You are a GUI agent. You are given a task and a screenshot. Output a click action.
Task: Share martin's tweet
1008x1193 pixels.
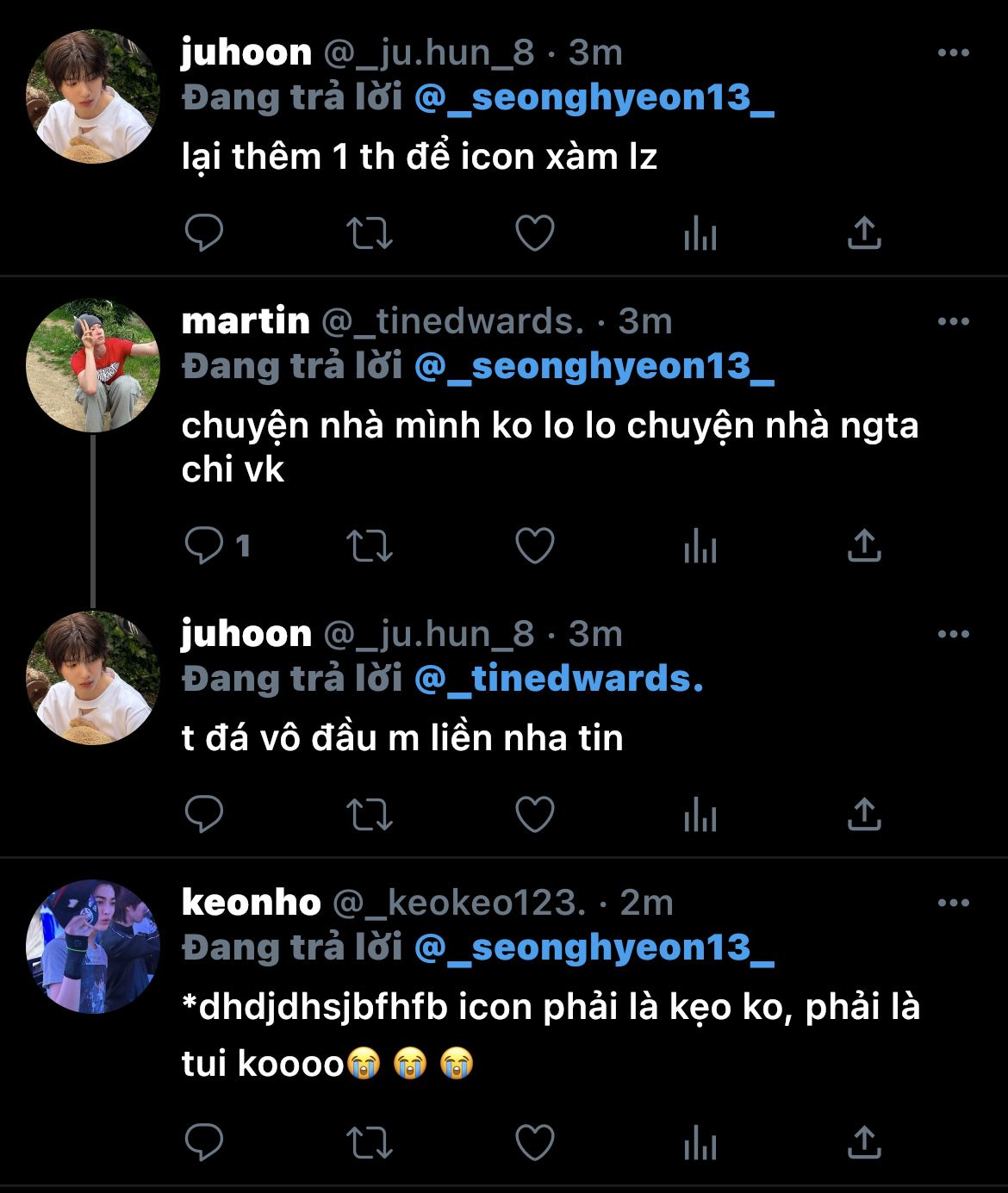tap(863, 545)
